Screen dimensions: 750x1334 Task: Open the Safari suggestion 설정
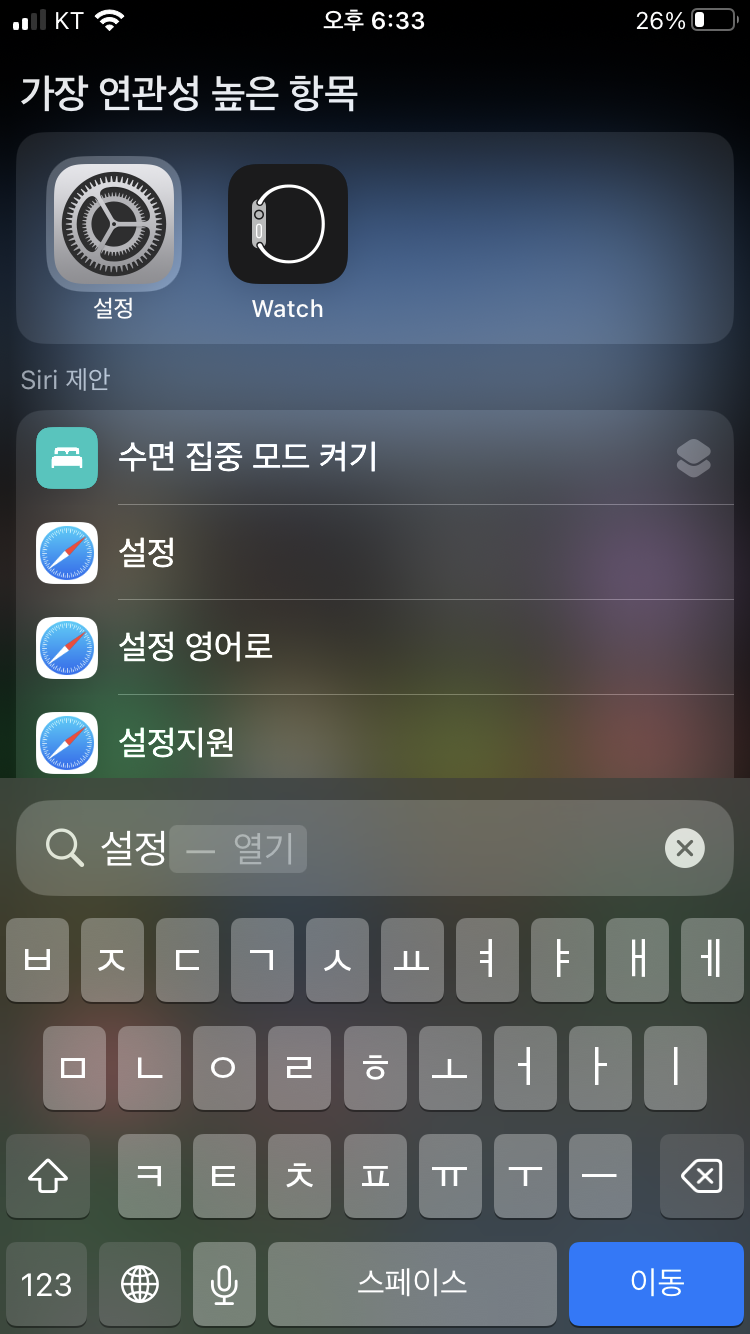click(x=375, y=552)
